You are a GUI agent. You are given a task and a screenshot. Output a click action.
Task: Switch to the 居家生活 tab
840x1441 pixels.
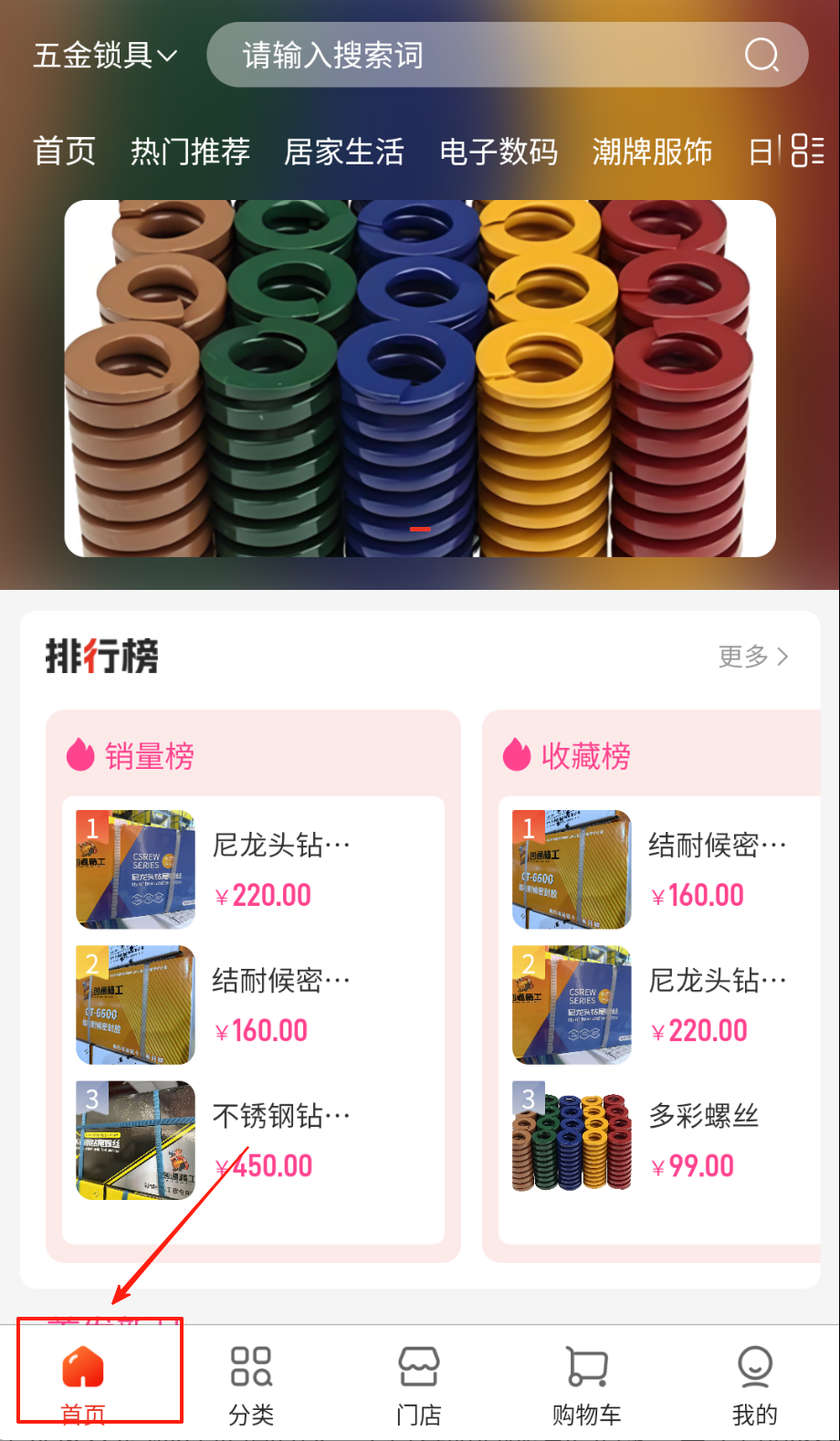pos(343,152)
